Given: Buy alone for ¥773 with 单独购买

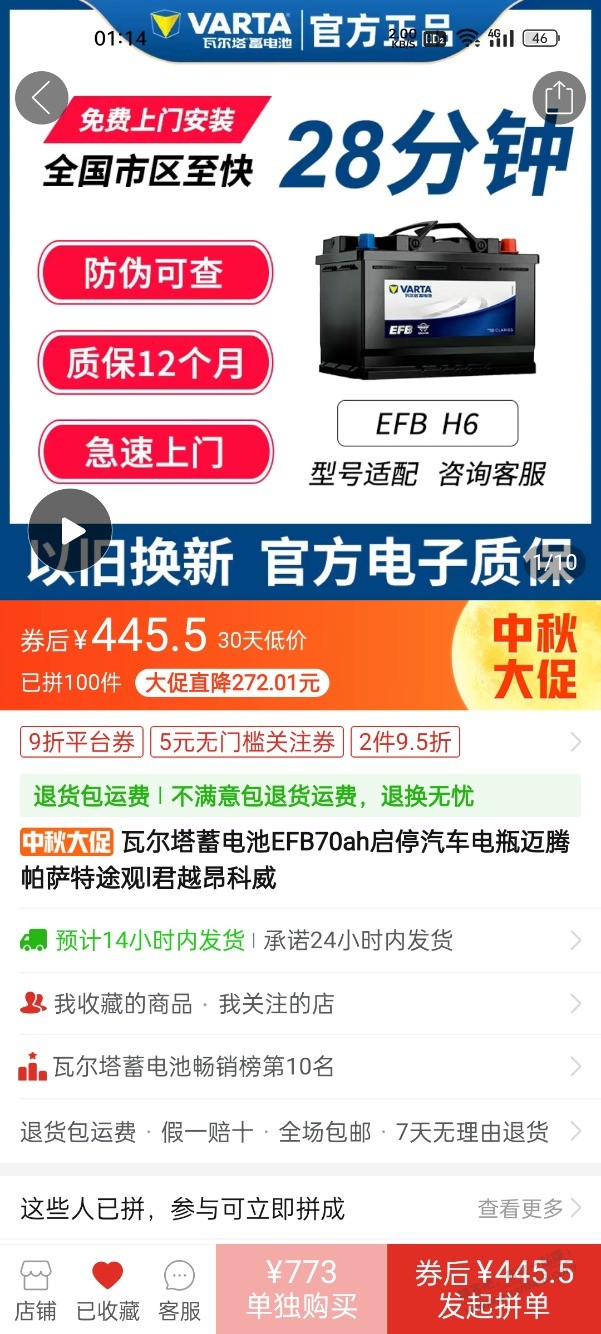Looking at the screenshot, I should [x=301, y=1290].
